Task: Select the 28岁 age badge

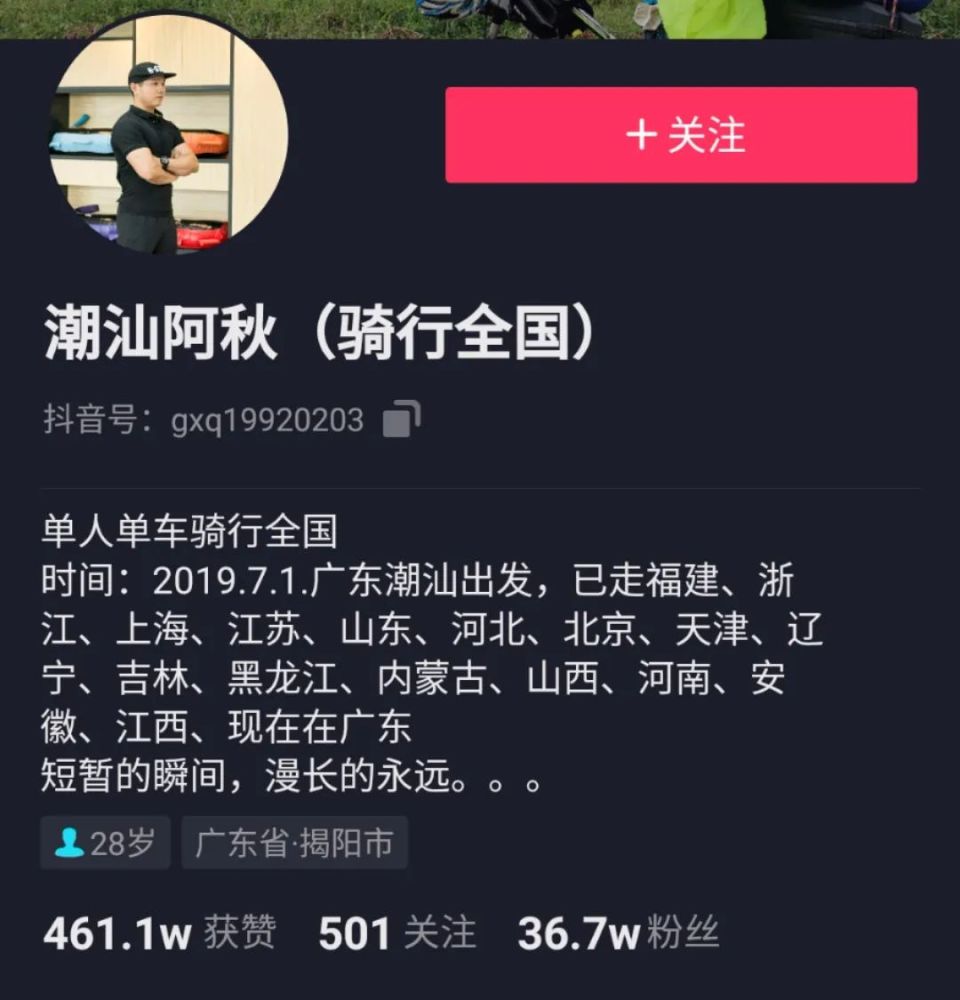Action: pos(103,843)
